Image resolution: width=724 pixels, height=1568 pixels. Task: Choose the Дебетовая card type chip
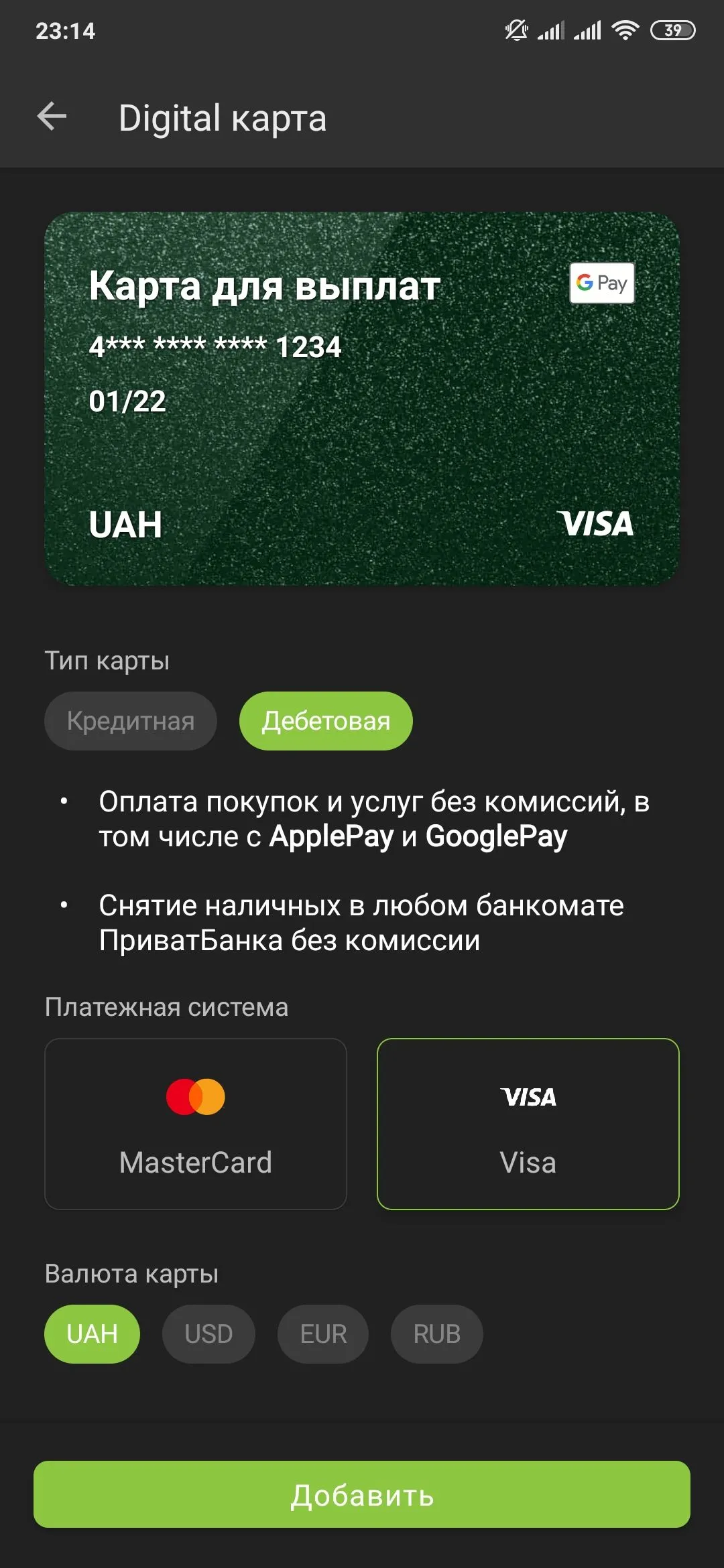tap(326, 721)
